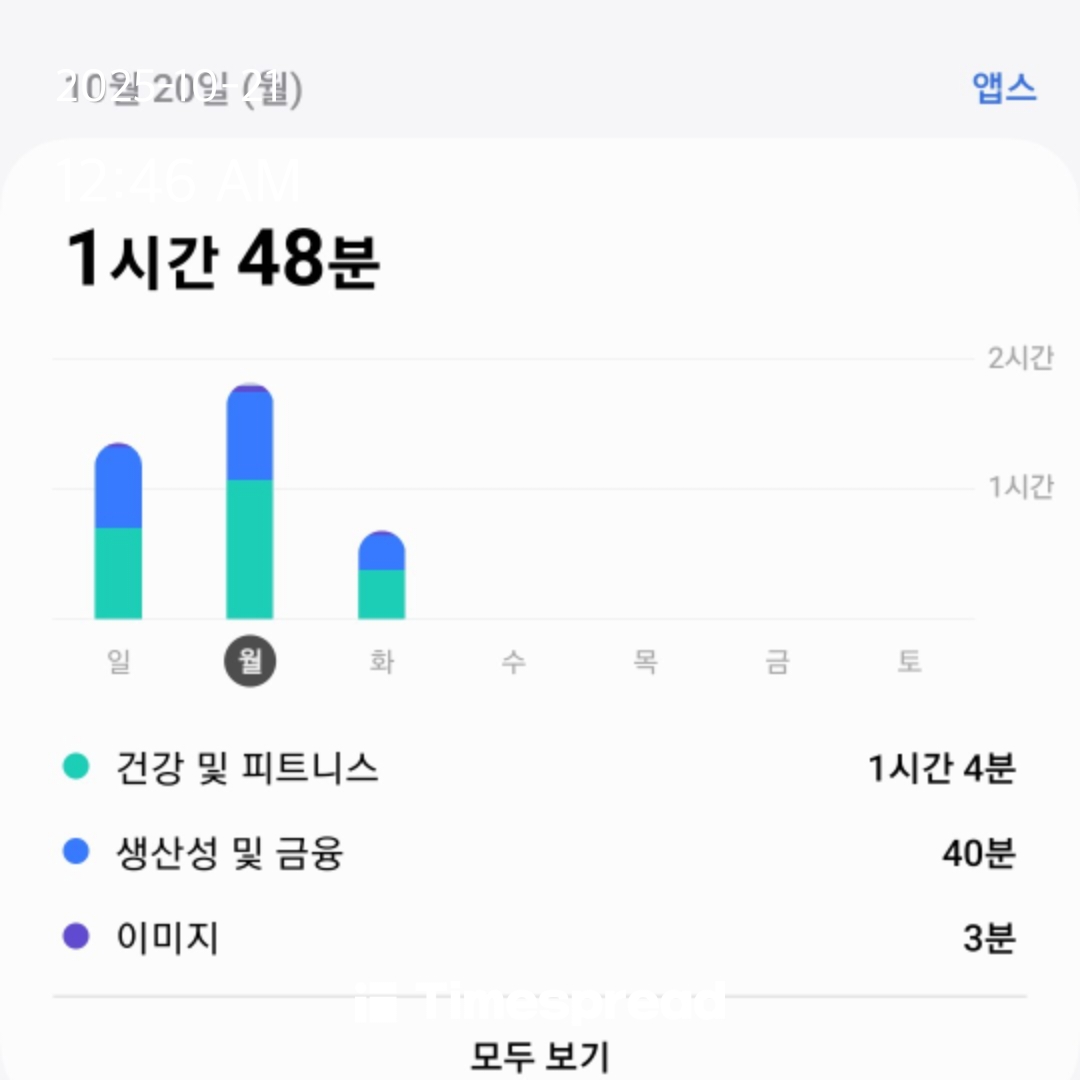Tap 모두 보기 to view all
Screen dimensions: 1080x1080
539,1056
